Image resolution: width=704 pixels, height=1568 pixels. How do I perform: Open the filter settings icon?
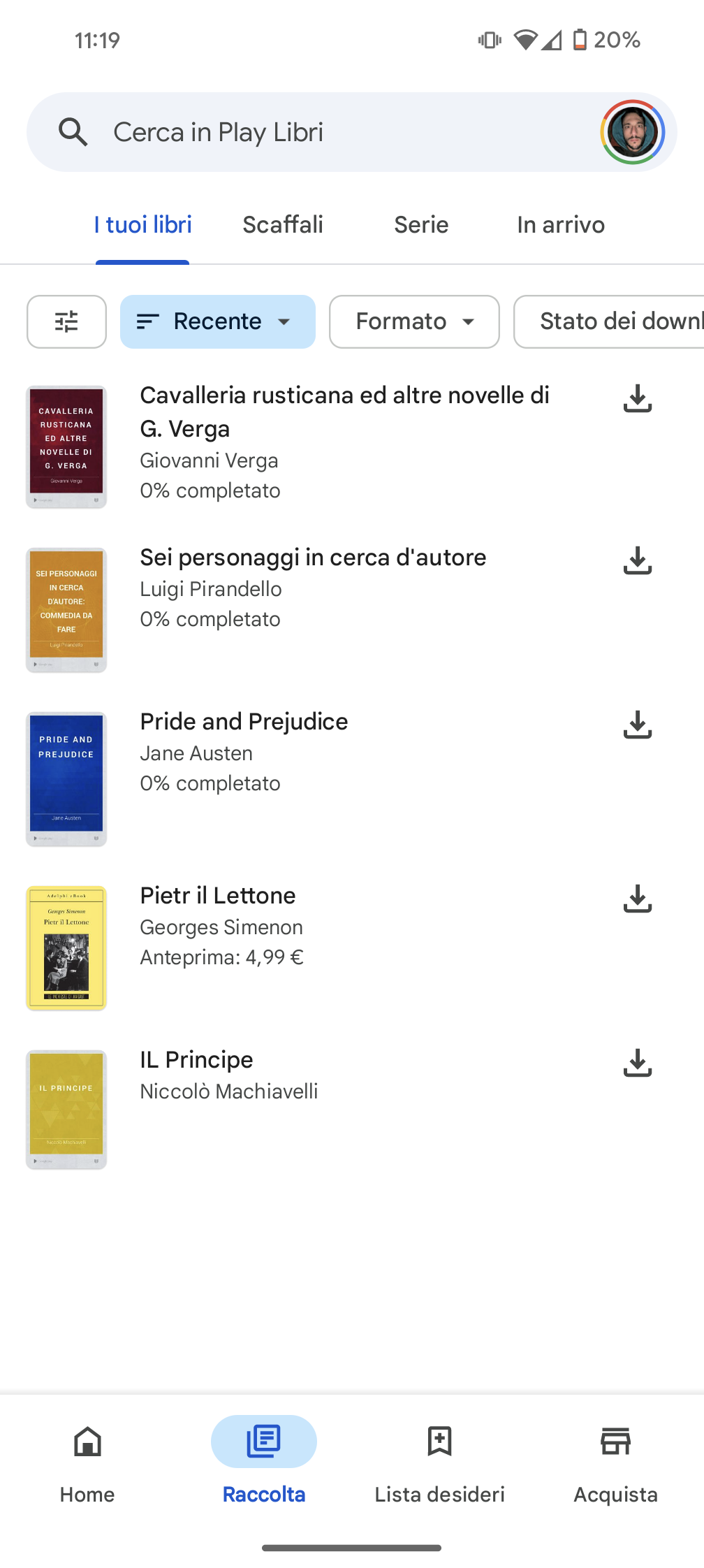point(66,321)
